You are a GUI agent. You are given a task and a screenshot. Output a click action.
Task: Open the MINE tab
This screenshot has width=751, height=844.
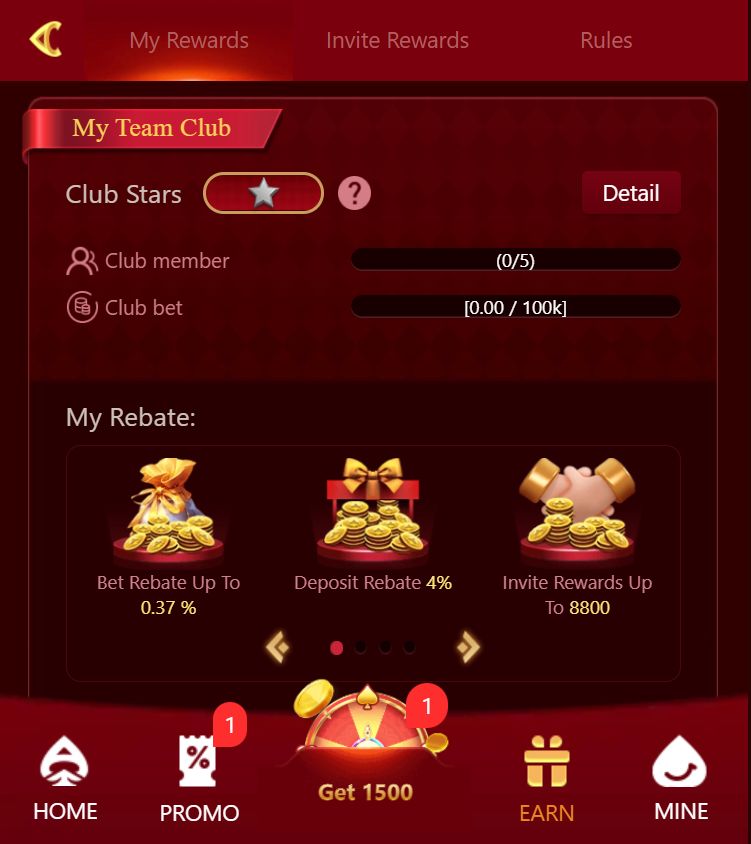[x=680, y=778]
